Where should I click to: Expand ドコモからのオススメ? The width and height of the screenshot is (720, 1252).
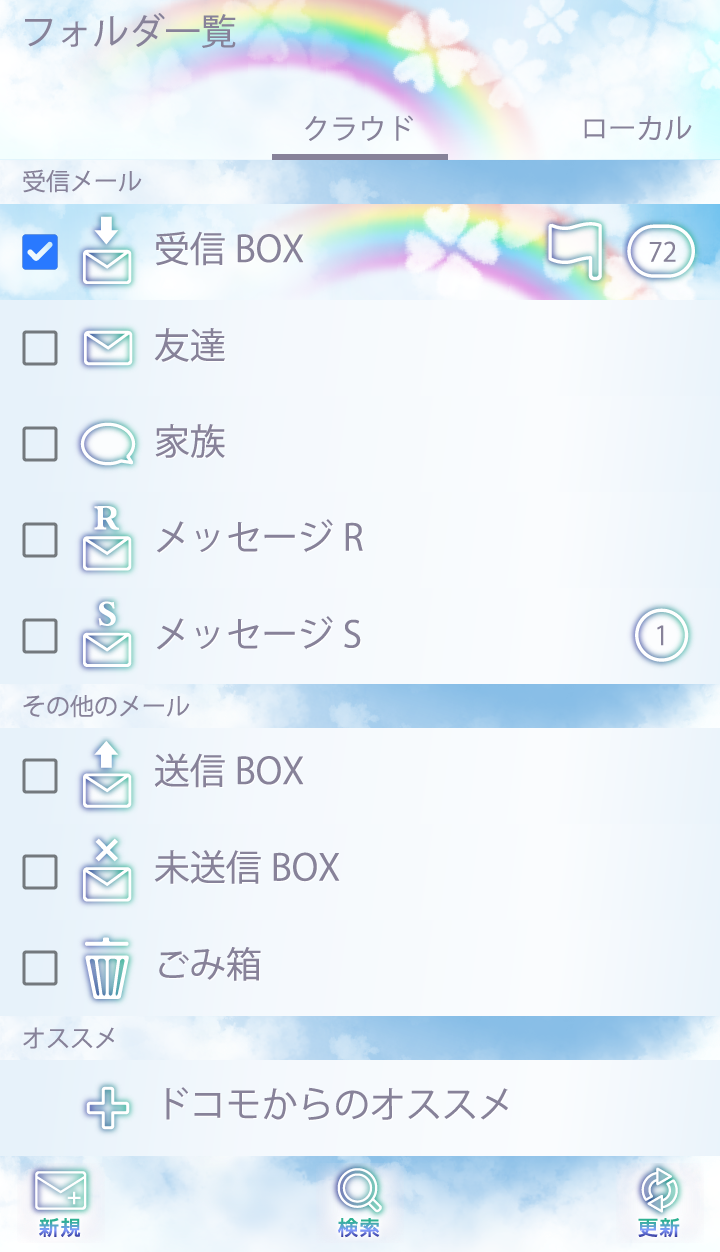tap(333, 1105)
